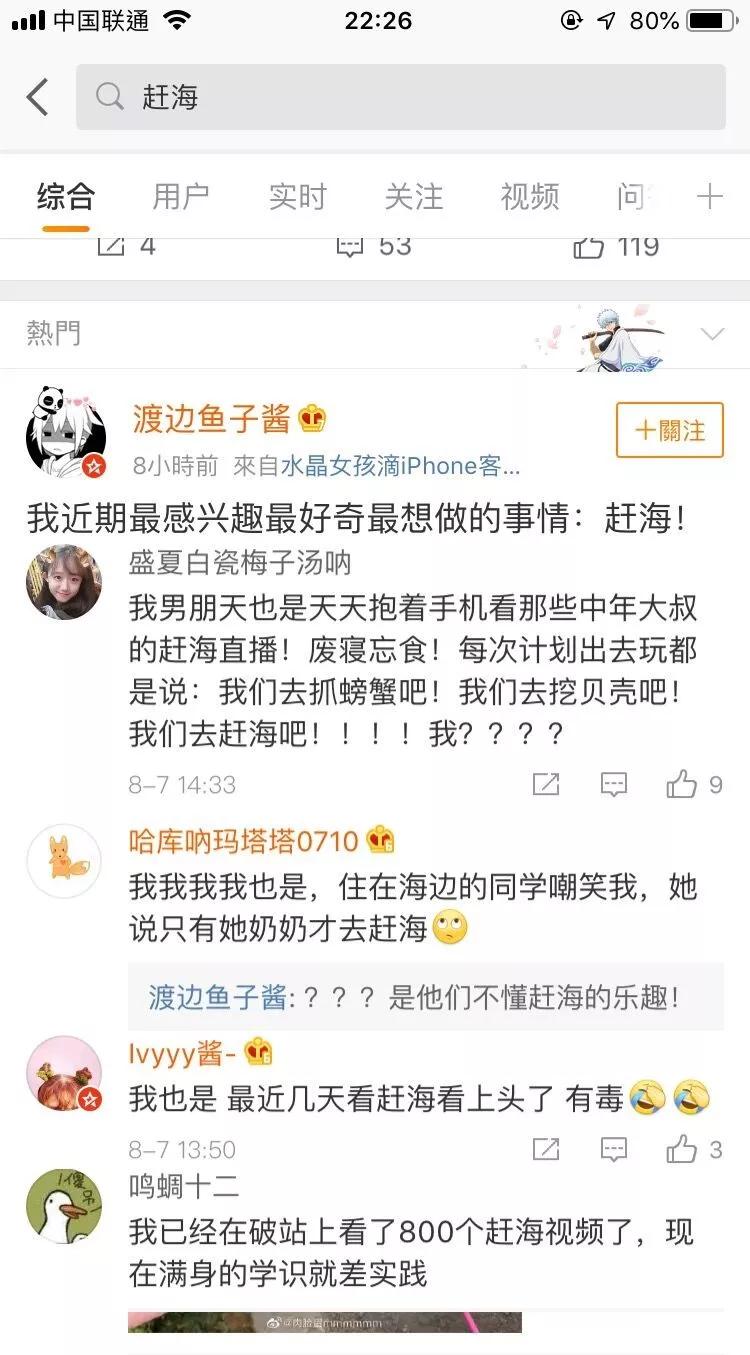This screenshot has width=750, height=1355.
Task: Reply to Ivyyy酱-'s comment
Action: [613, 1149]
